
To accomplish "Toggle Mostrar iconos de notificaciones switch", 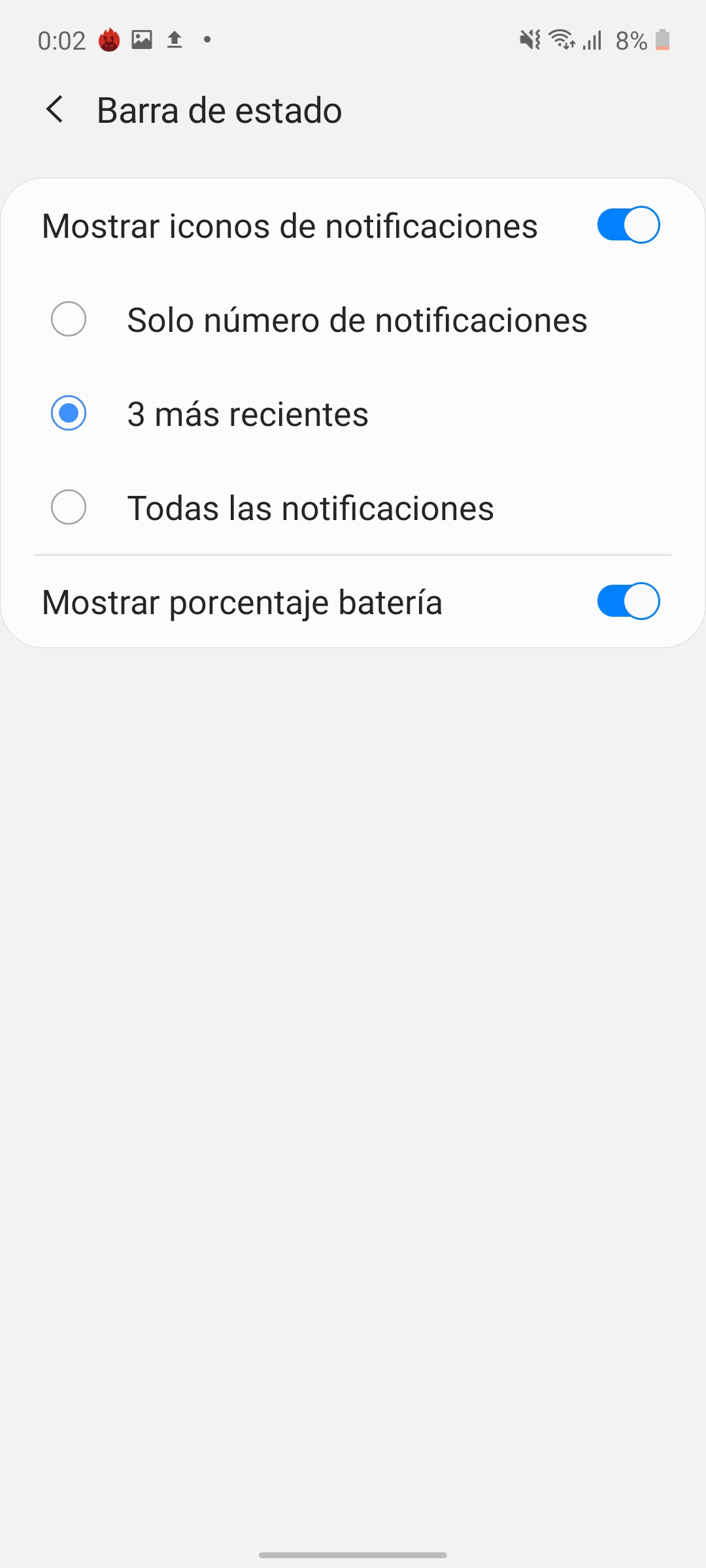I will coord(628,225).
